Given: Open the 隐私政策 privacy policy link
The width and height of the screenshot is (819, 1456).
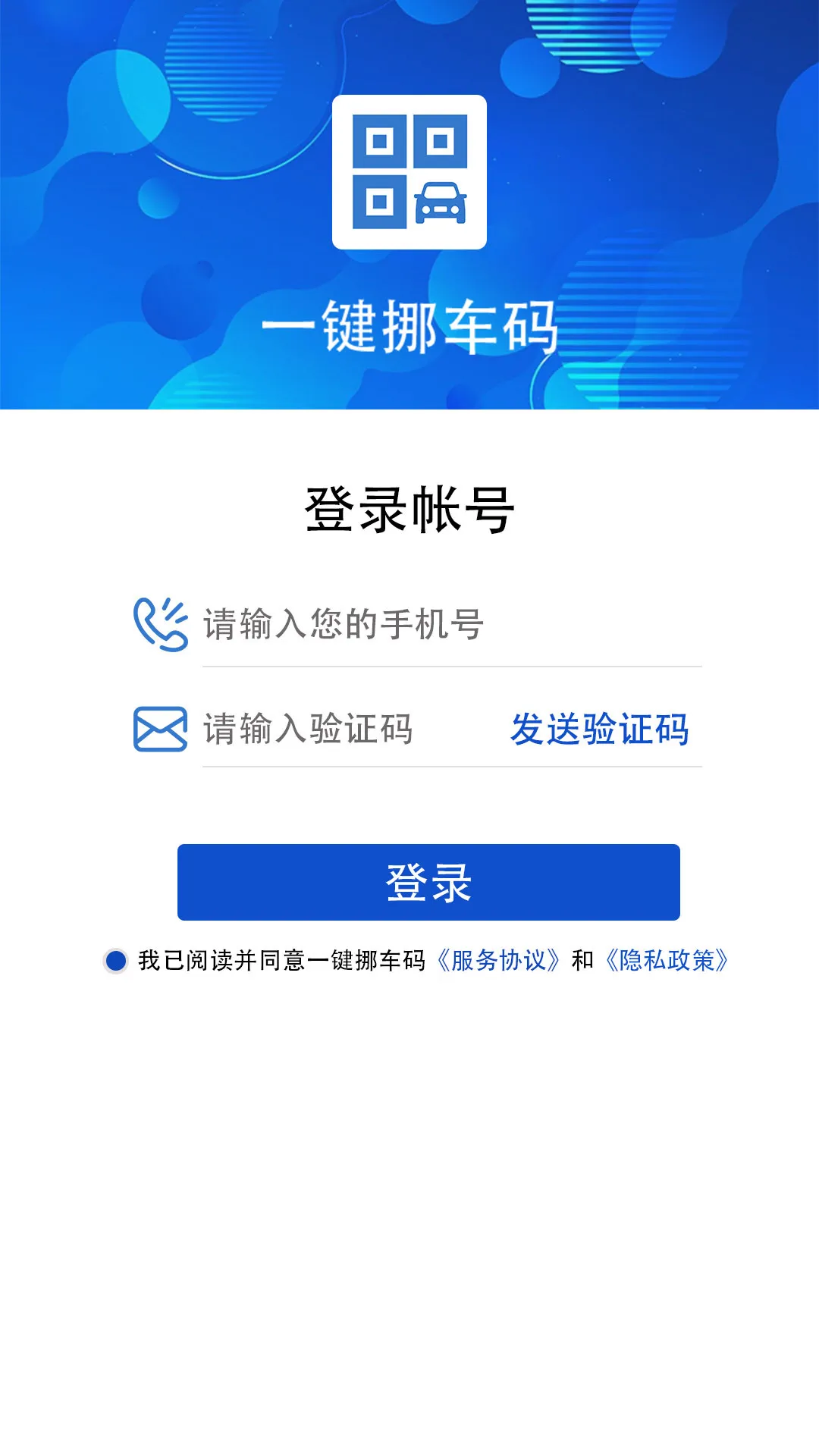Looking at the screenshot, I should 667,961.
